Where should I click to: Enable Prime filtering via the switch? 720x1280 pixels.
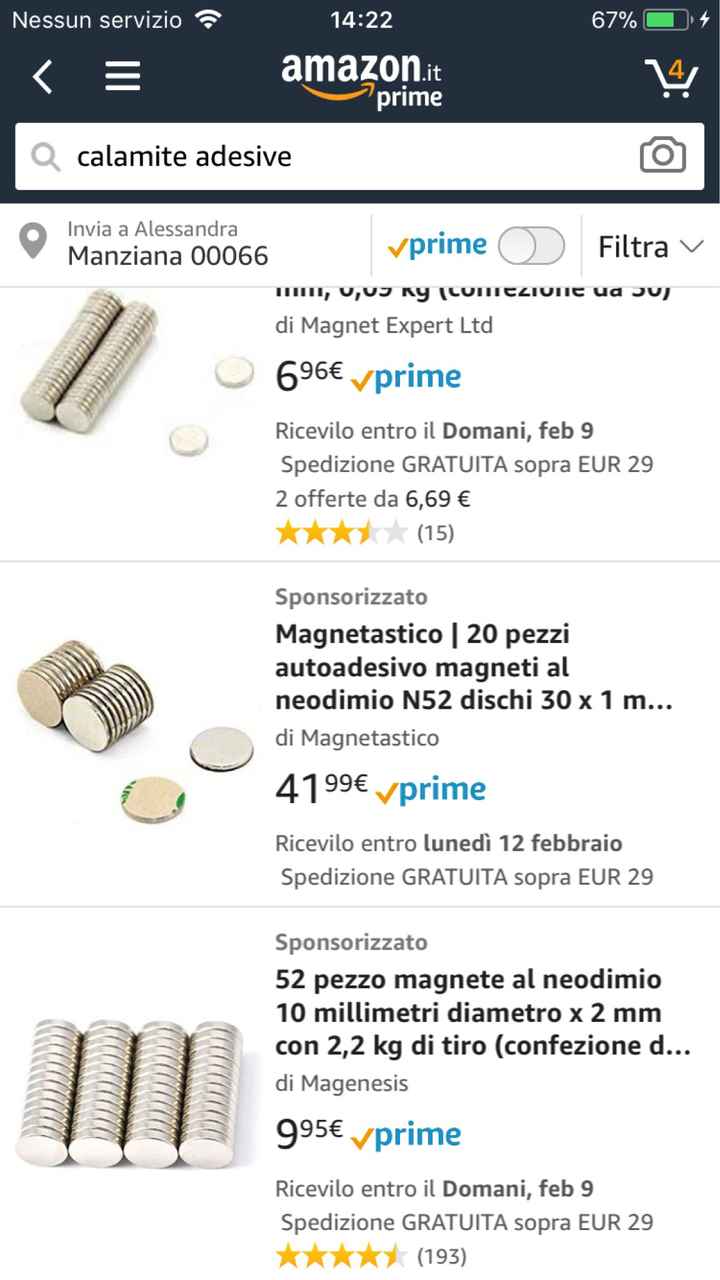point(532,245)
